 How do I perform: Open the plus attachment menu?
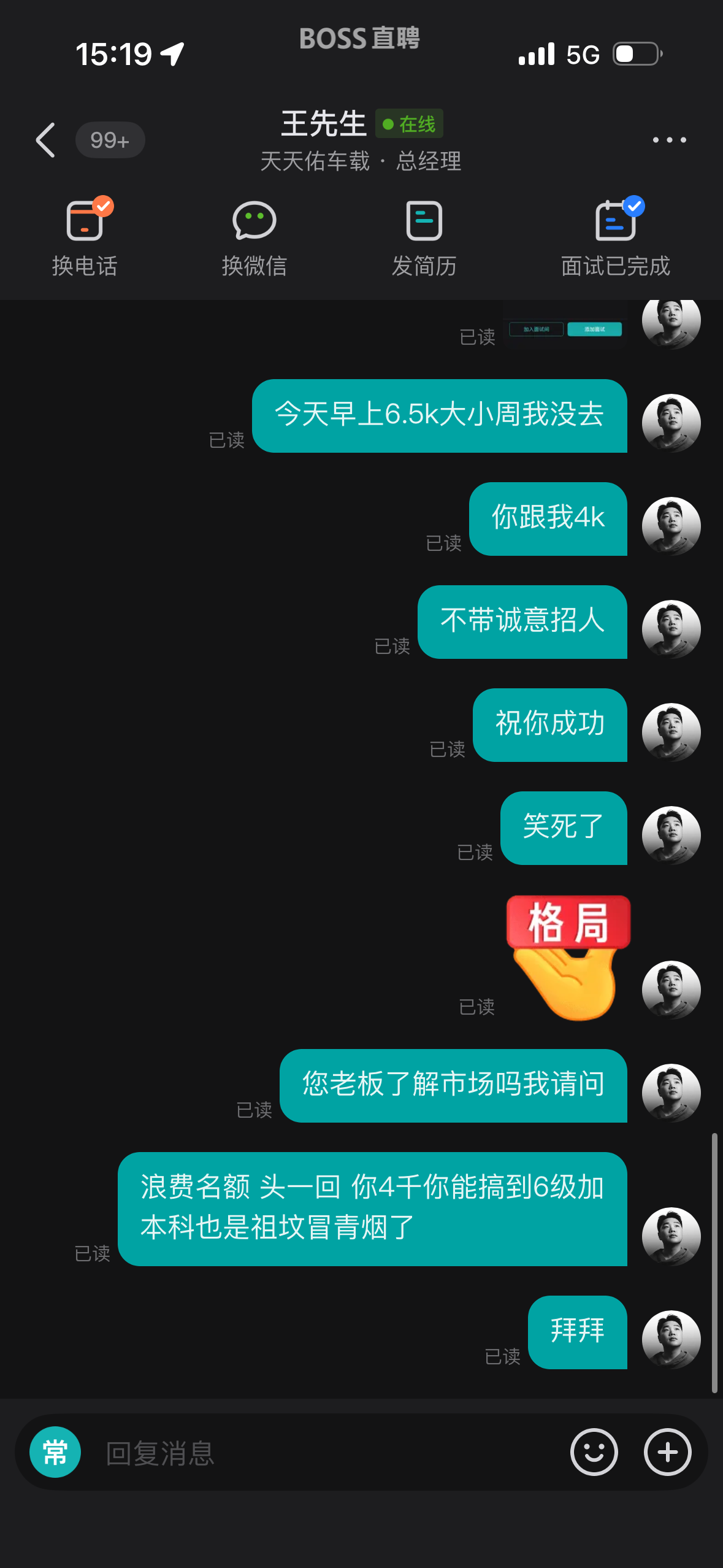[x=667, y=1452]
